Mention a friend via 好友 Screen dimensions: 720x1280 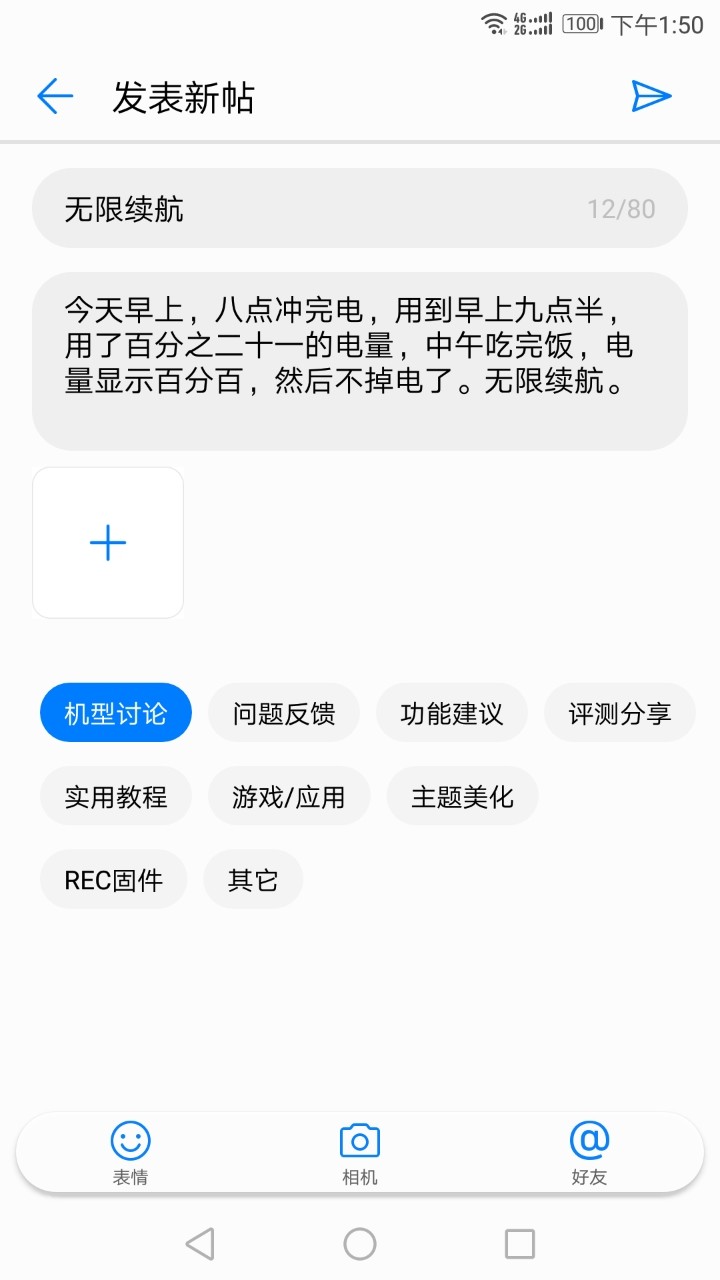[x=589, y=1152]
